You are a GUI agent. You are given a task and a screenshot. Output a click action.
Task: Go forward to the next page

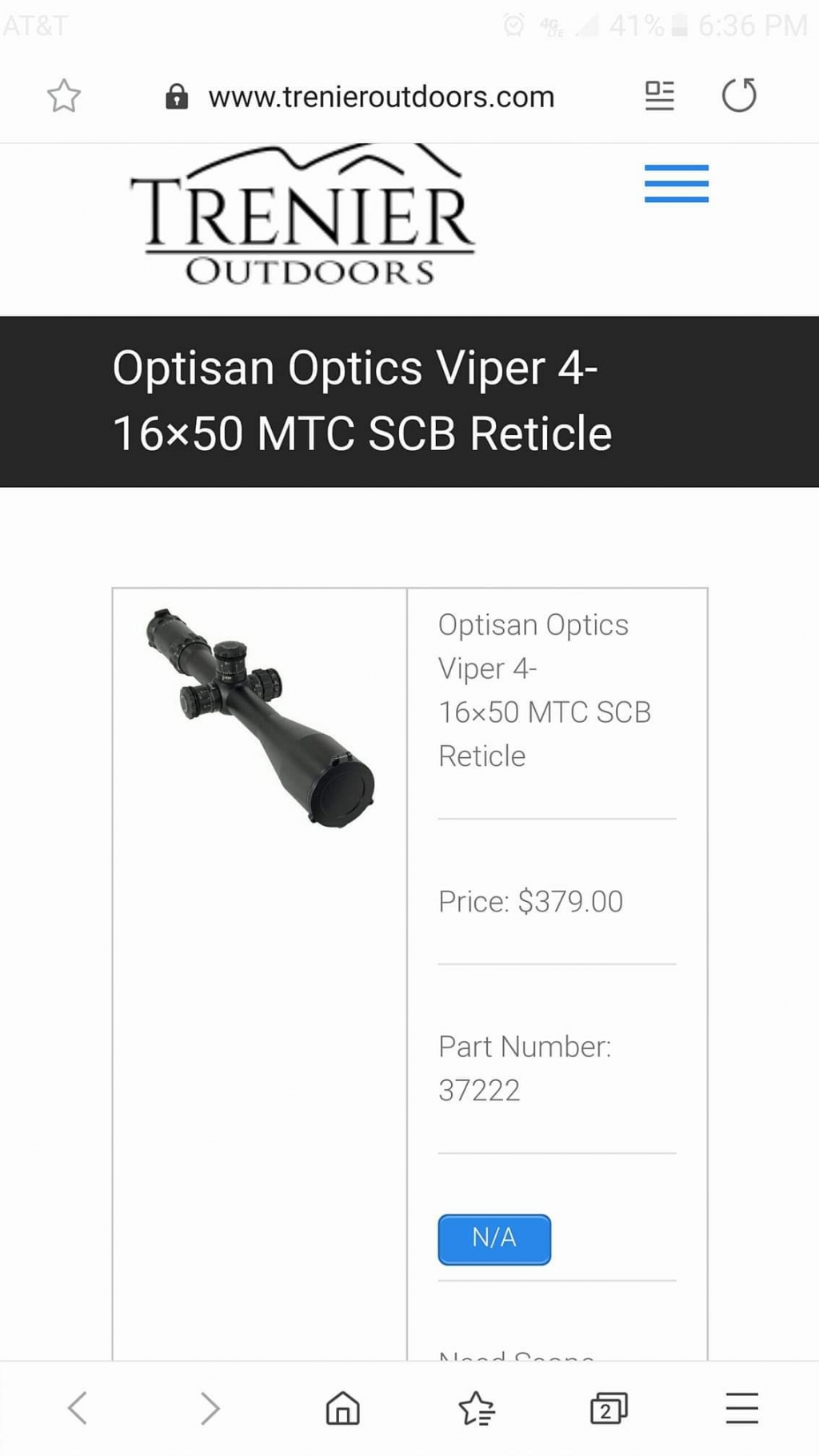[x=210, y=1408]
